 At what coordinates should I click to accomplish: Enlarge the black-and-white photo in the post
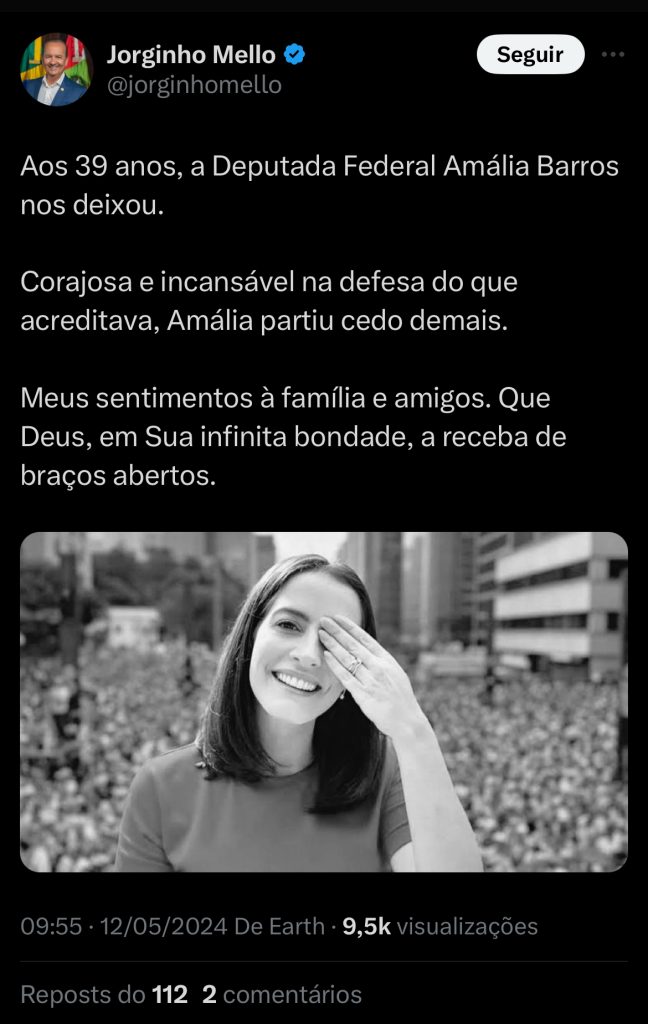324,701
